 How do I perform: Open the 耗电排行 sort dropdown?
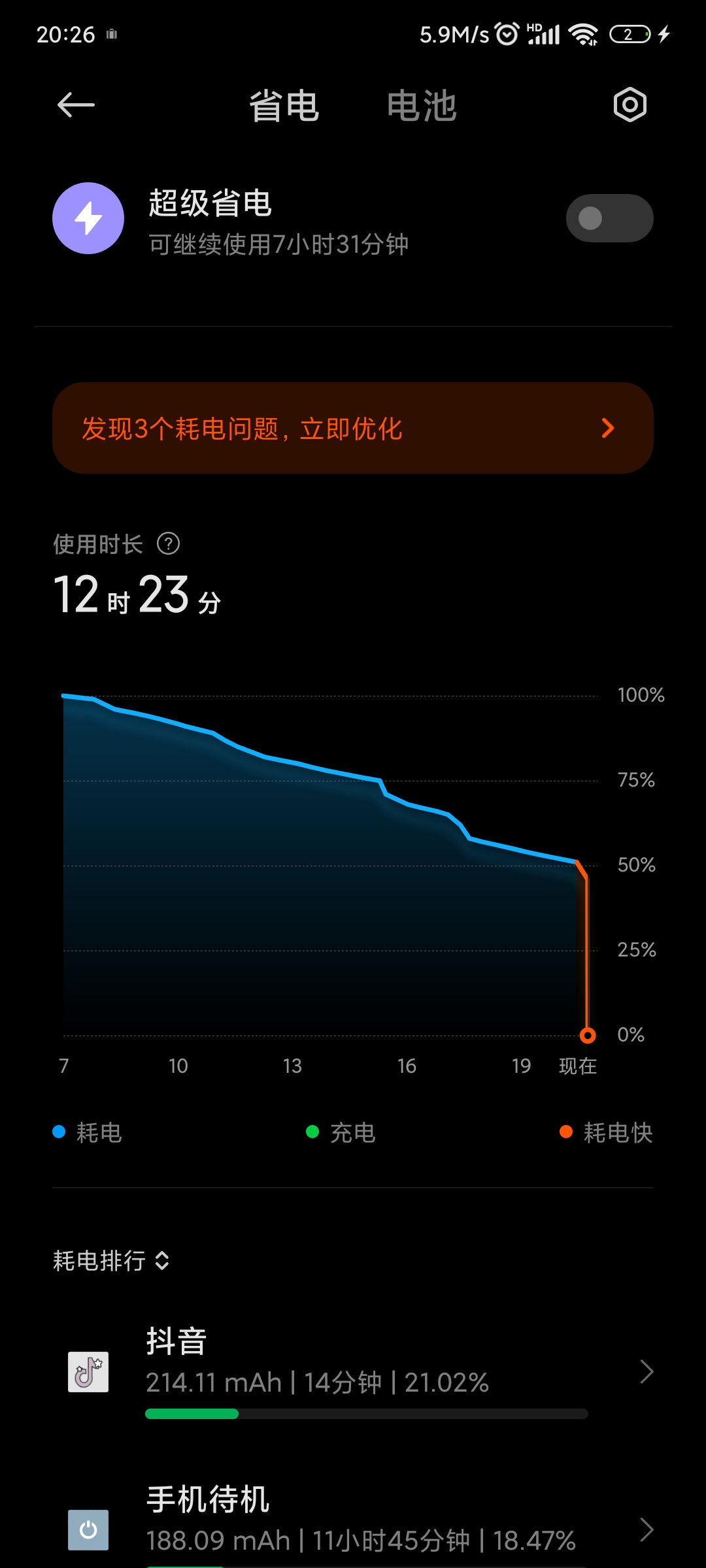(x=111, y=1260)
